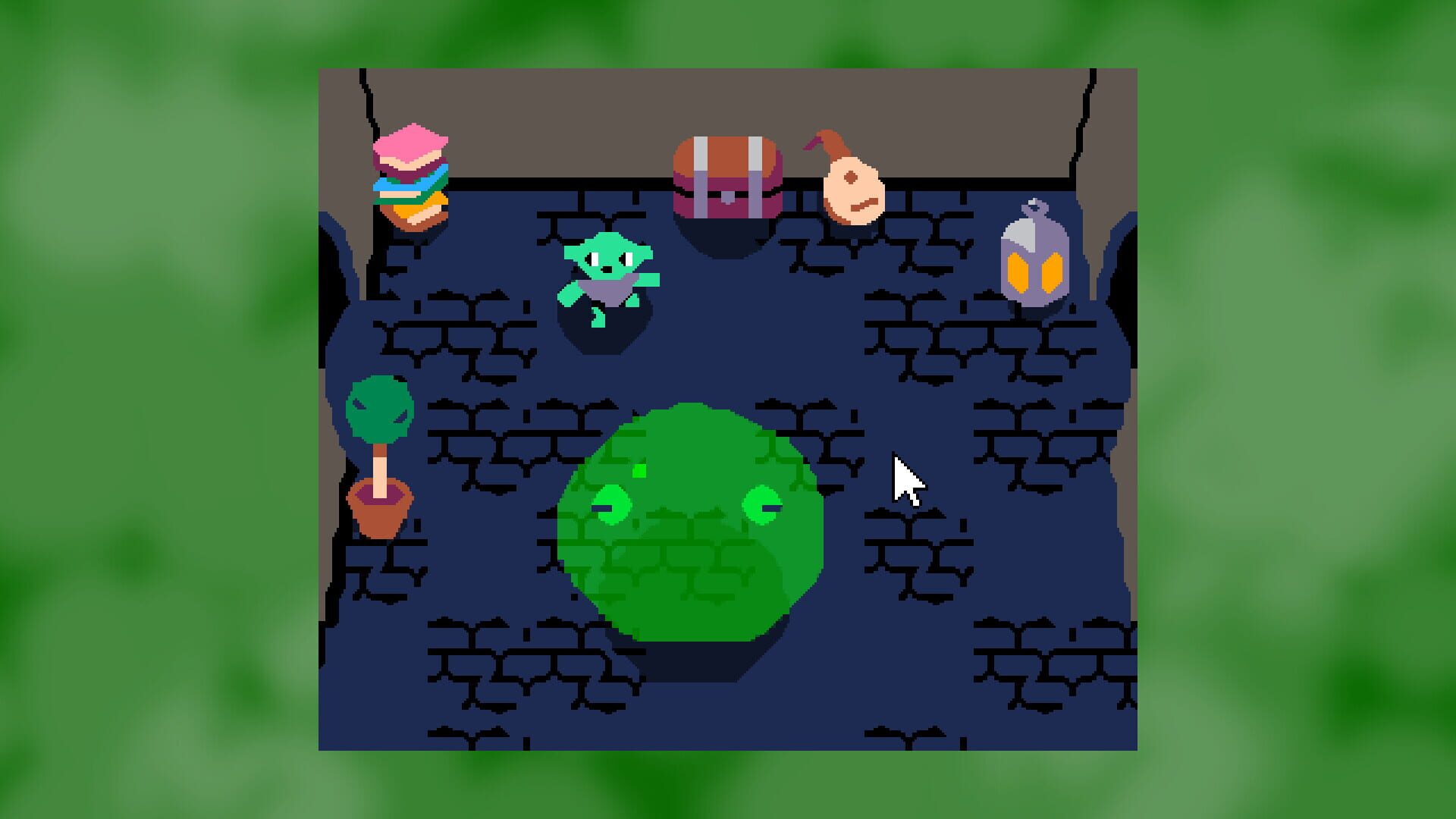1456x819 pixels.
Task: Click the stack of colorful books
Action: 410,178
